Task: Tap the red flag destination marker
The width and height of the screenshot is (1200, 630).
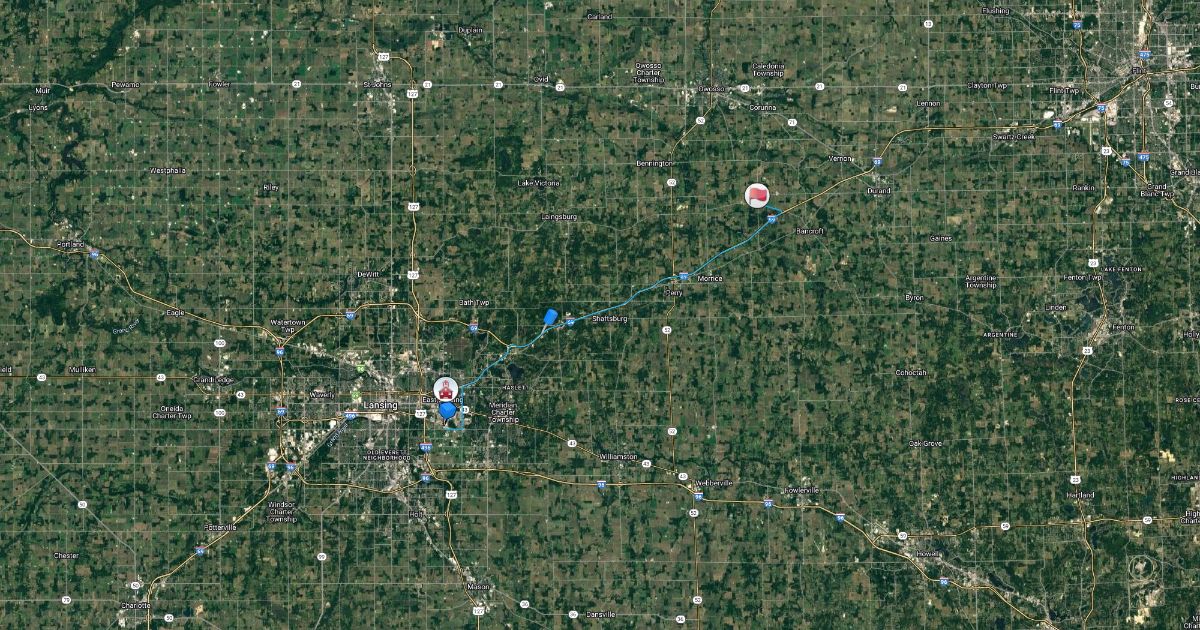Action: (x=758, y=195)
